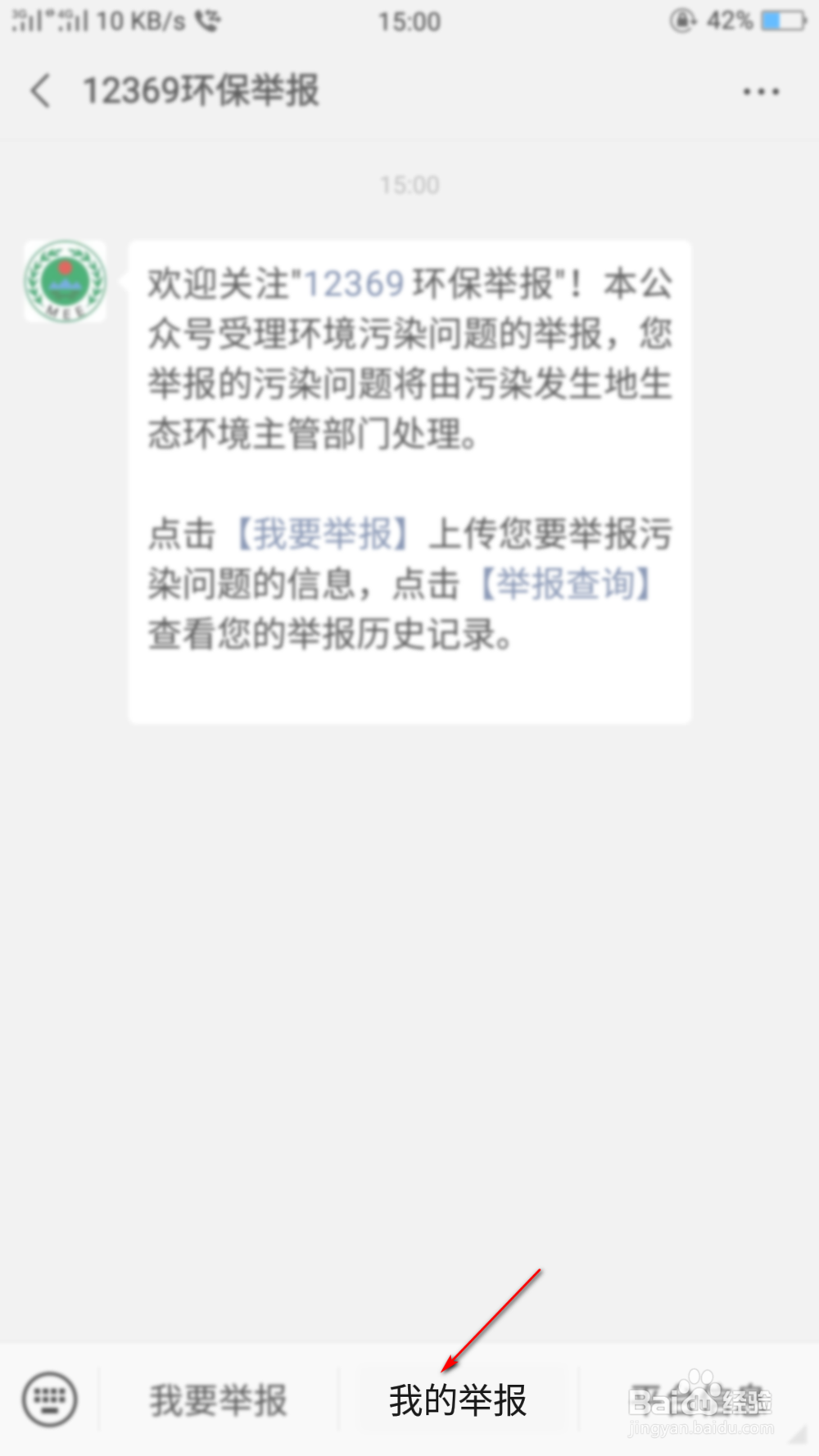Viewport: 819px width, 1456px height.
Task: Tap the 15:00 timestamp above the message
Action: pos(409,184)
